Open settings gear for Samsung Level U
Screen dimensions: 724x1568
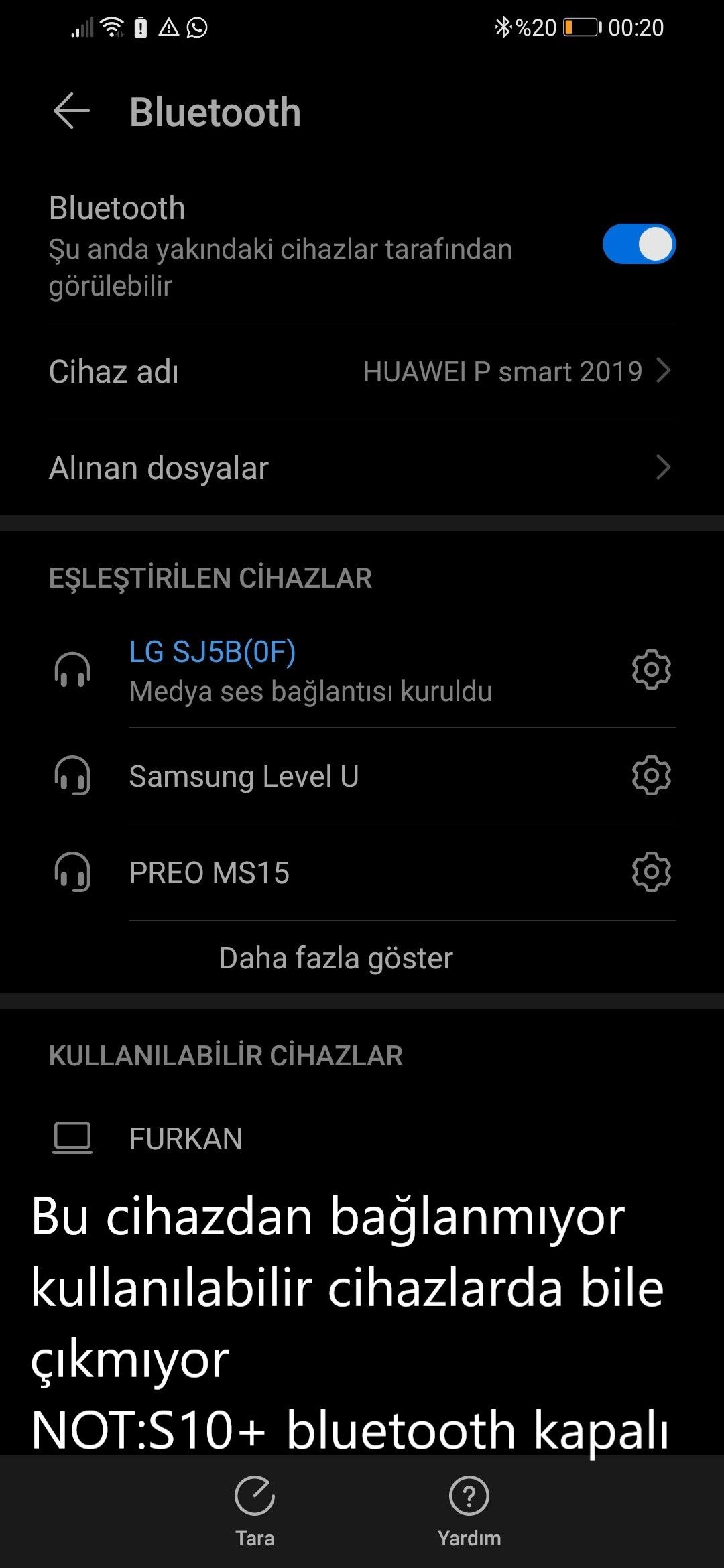(x=651, y=776)
